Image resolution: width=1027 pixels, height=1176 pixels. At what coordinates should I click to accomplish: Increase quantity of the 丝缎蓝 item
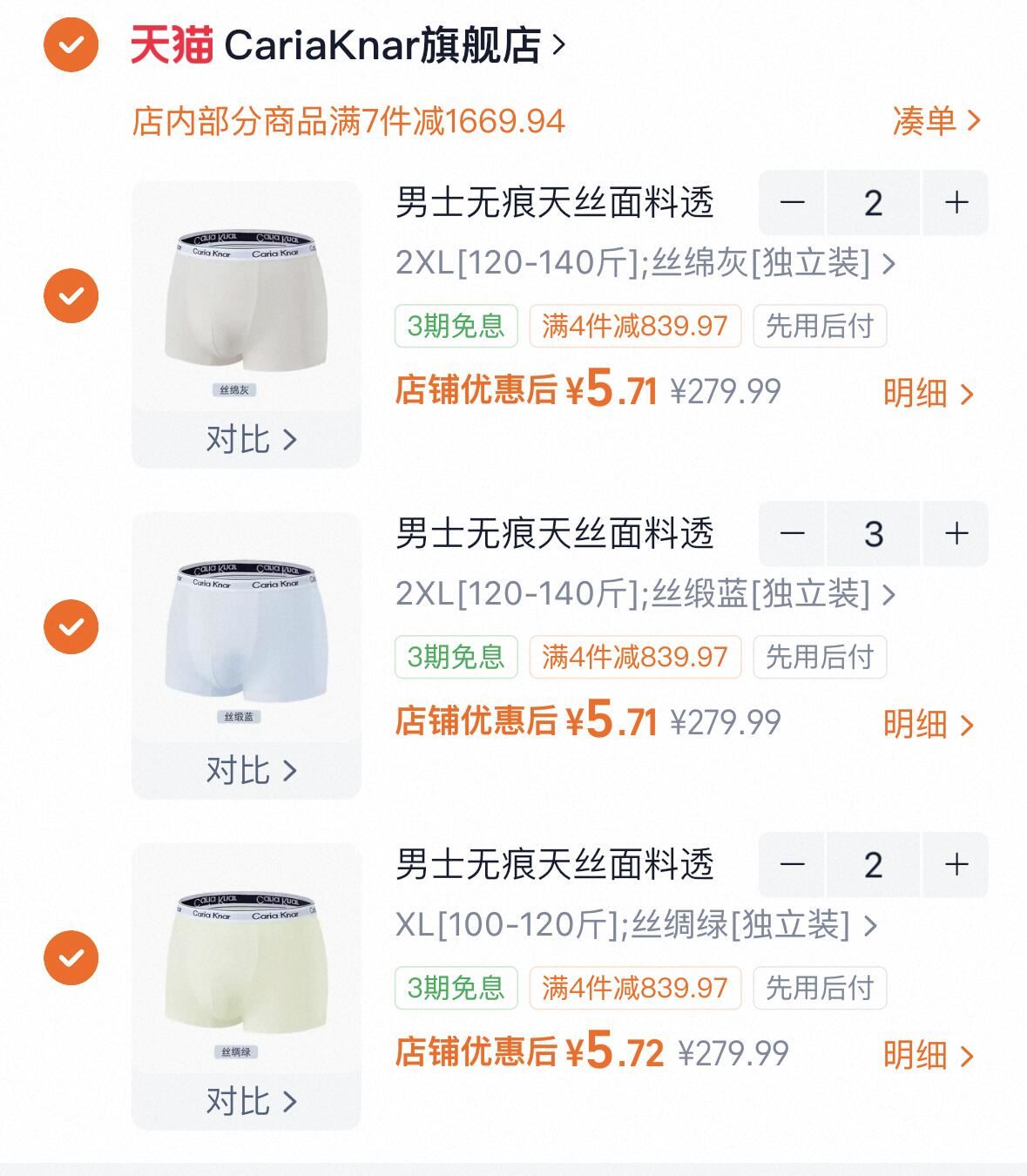(956, 534)
